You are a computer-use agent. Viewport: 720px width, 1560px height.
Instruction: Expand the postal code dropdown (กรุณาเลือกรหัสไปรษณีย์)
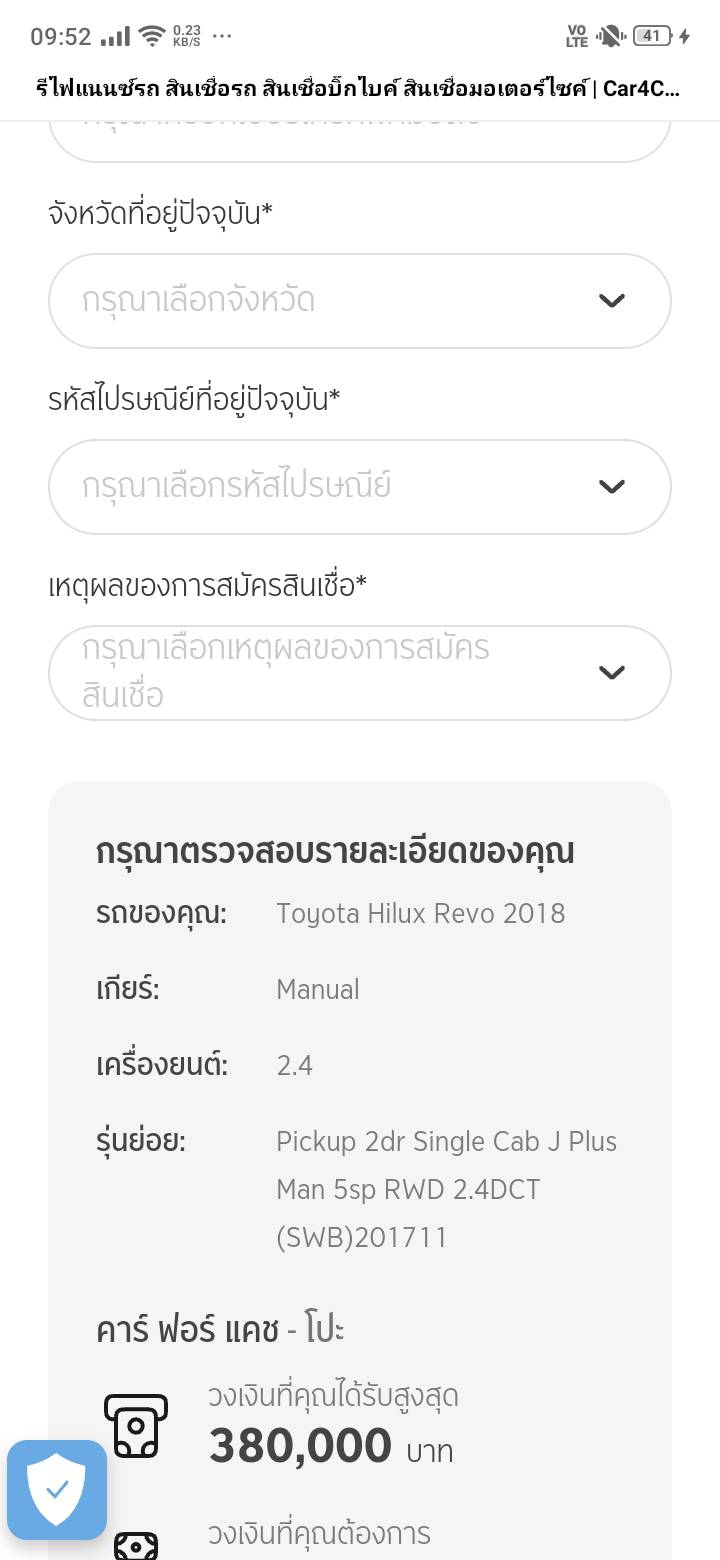pyautogui.click(x=359, y=487)
